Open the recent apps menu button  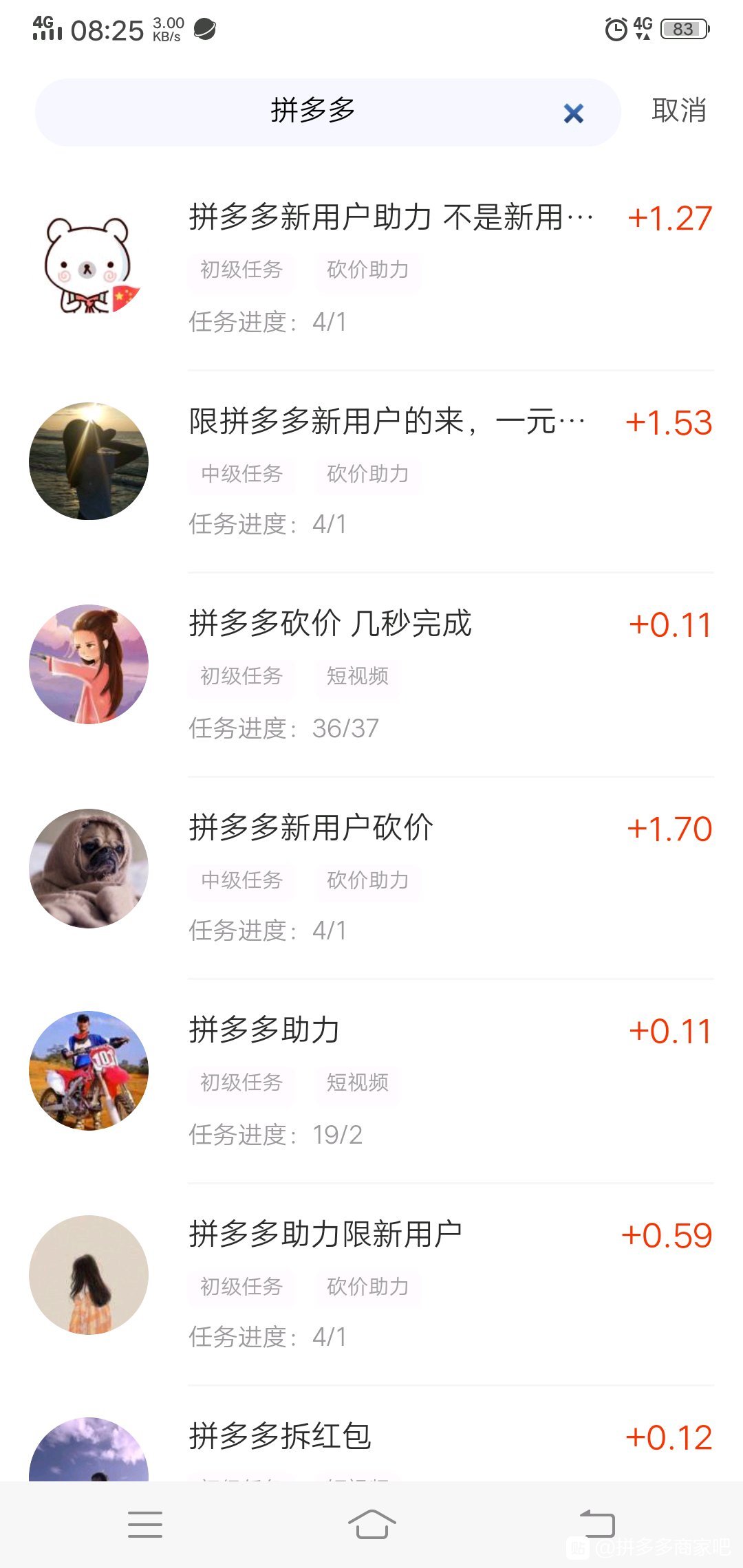tap(145, 1523)
